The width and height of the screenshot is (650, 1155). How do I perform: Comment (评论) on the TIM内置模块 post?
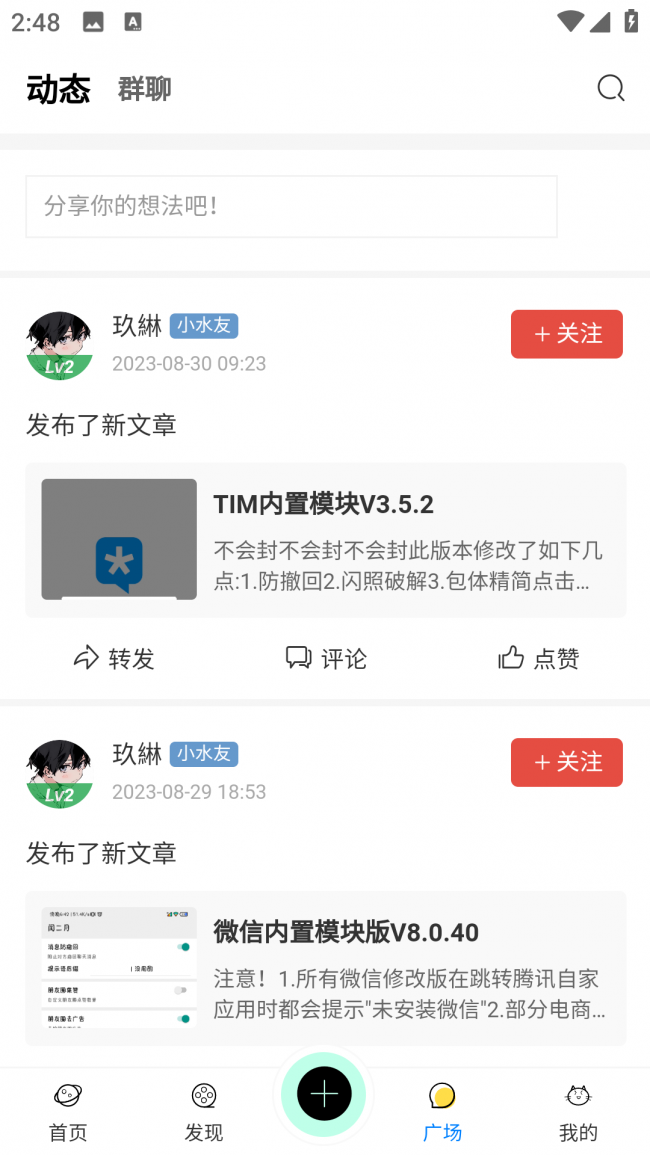326,658
